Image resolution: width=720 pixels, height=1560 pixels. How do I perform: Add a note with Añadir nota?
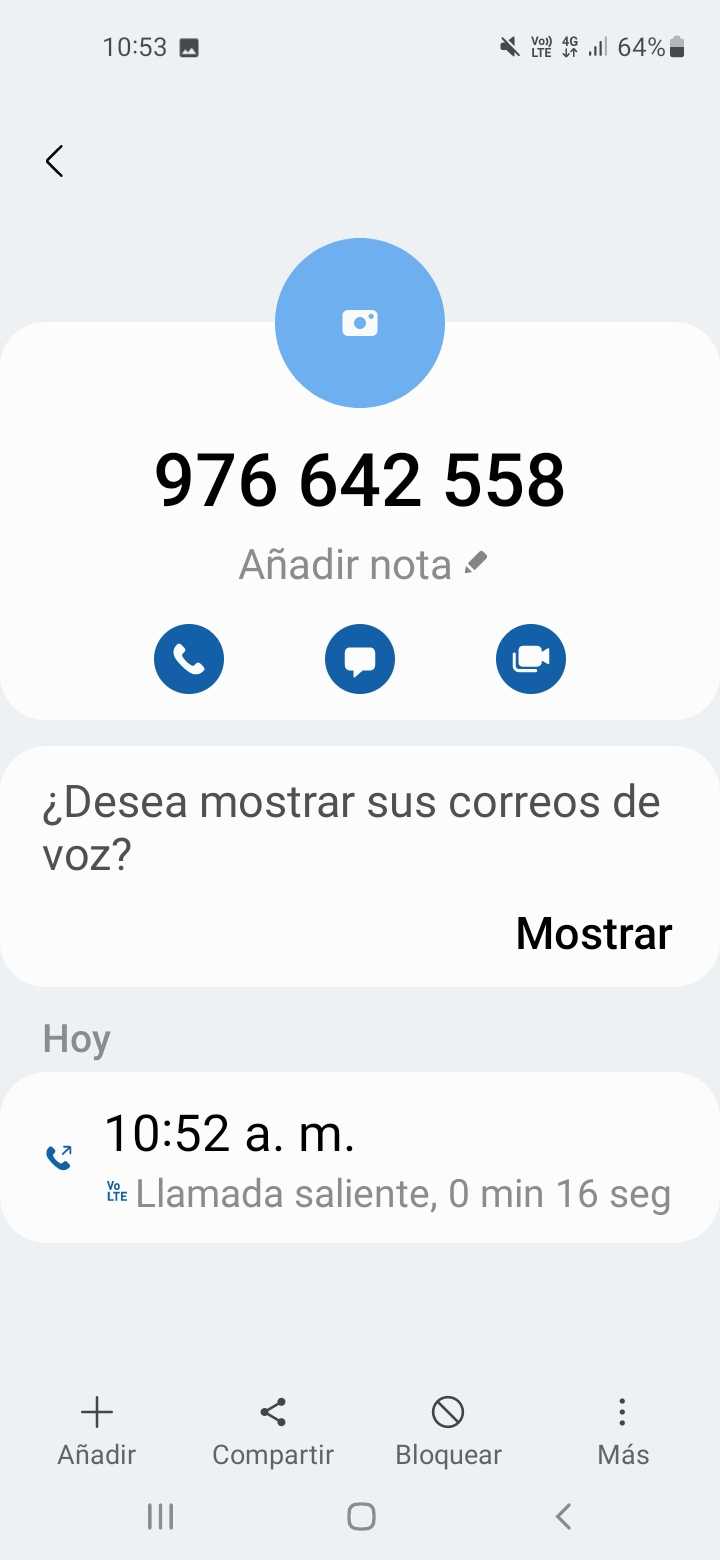point(362,565)
